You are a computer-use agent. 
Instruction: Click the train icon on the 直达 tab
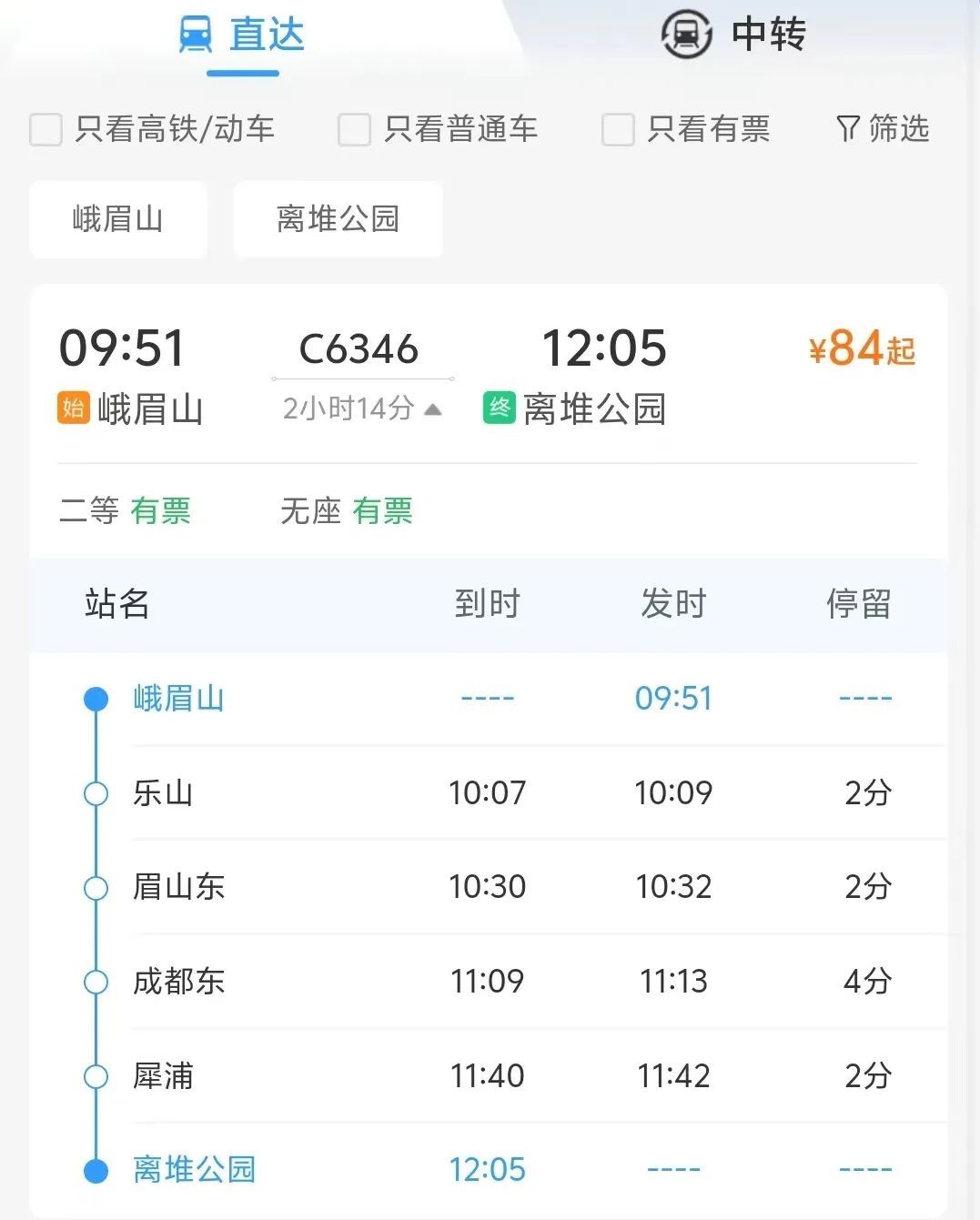[194, 35]
